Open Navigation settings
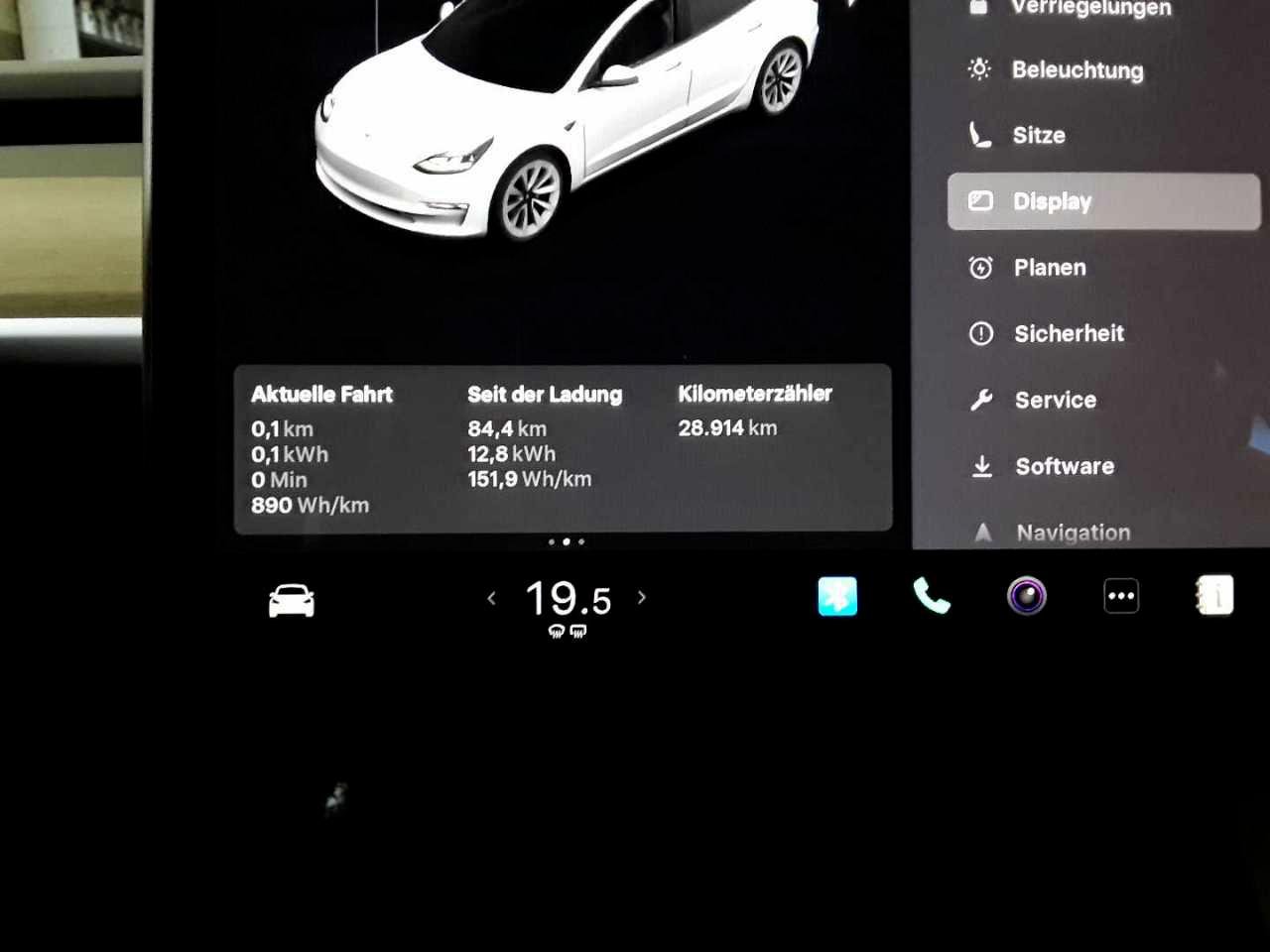Screen dimensions: 1270x952 tap(1072, 533)
